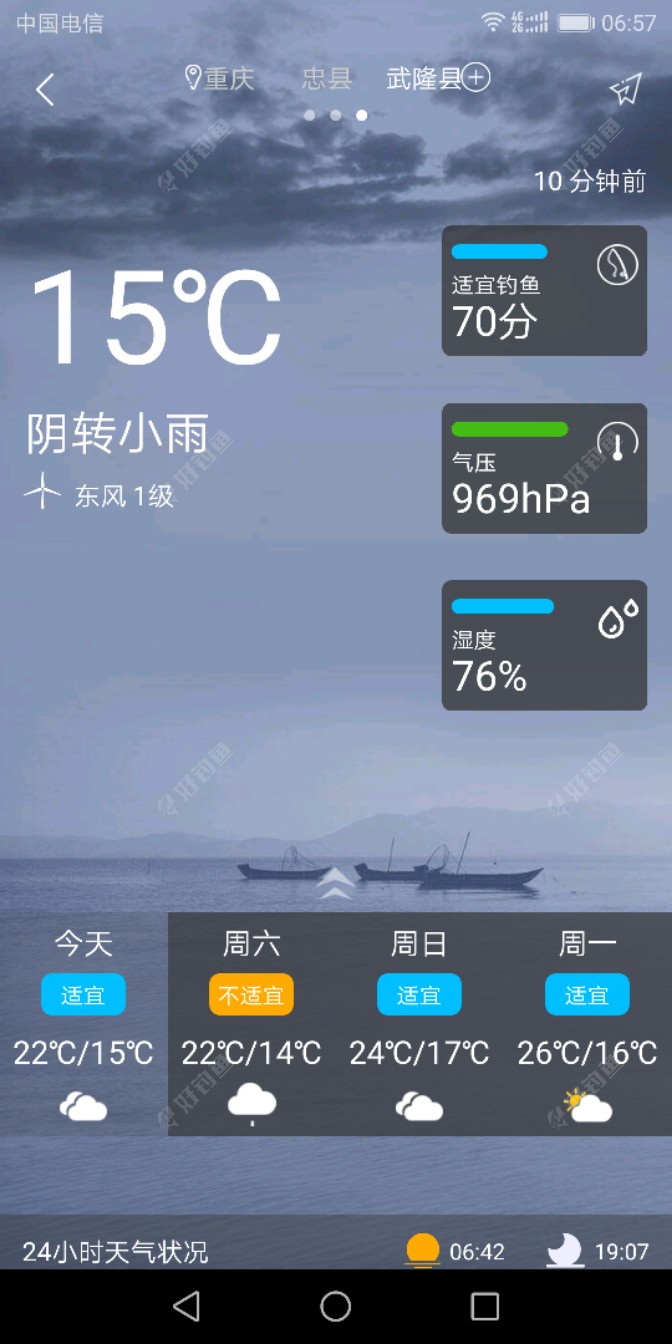
Task: Switch to the 重庆 city tab
Action: (221, 79)
